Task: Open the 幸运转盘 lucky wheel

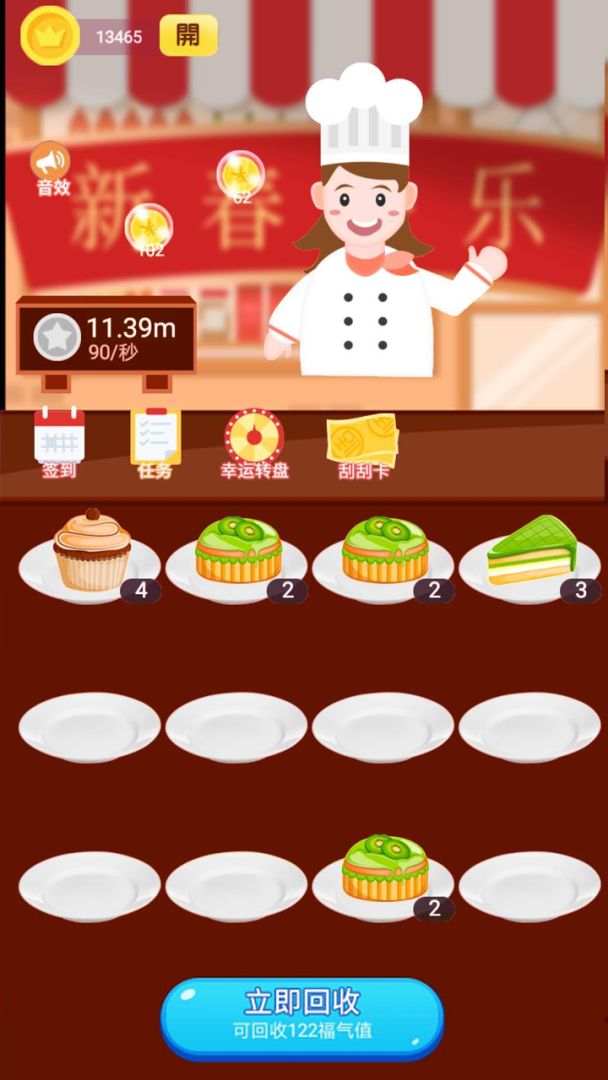Action: tap(254, 439)
